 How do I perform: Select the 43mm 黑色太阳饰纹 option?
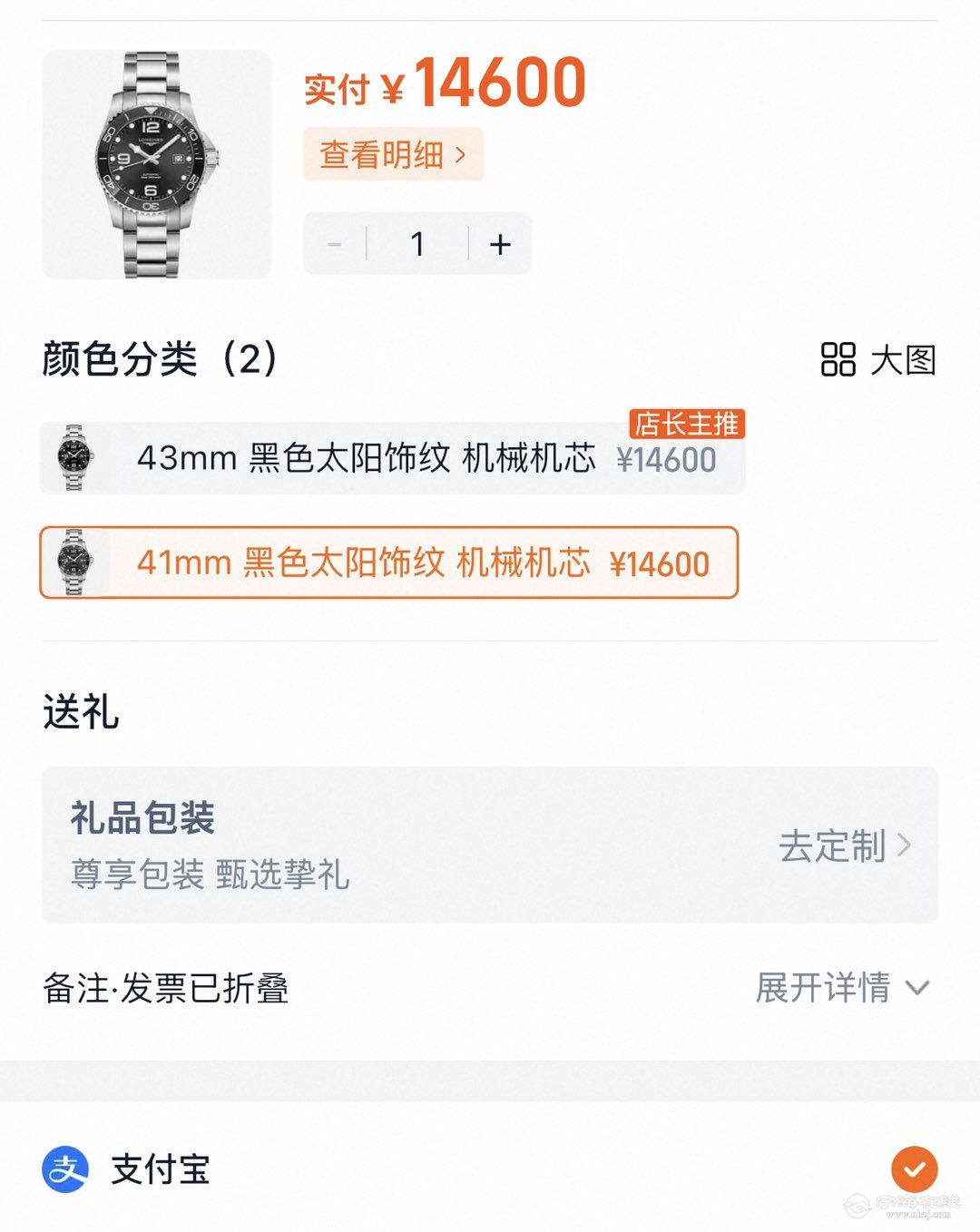[392, 458]
